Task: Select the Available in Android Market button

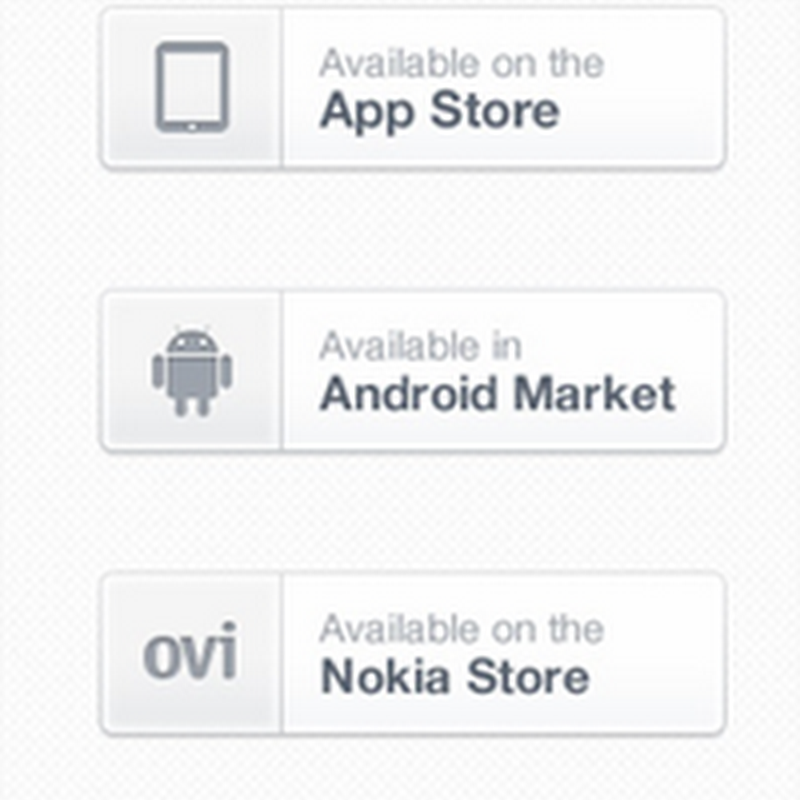Action: 412,371
